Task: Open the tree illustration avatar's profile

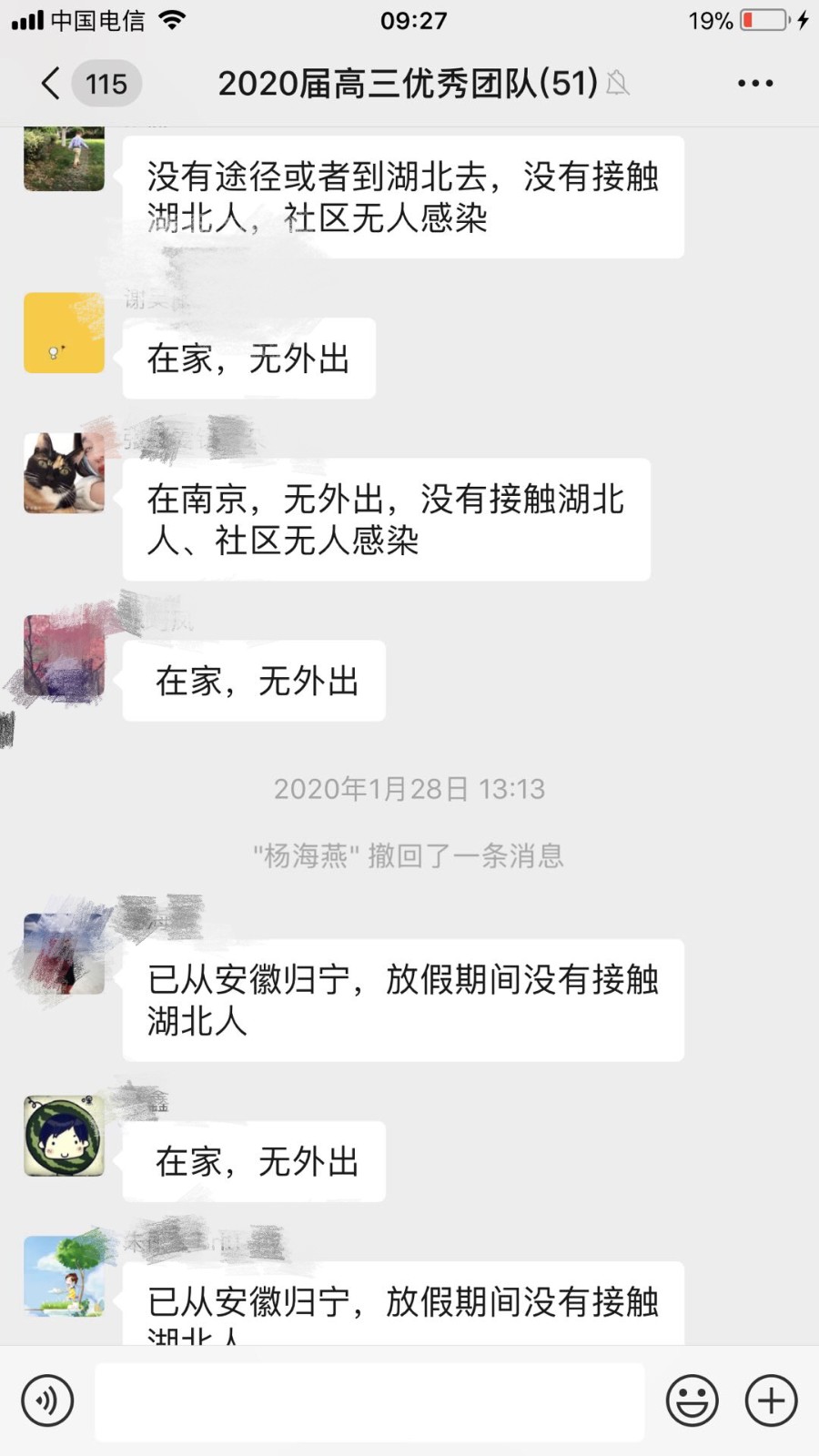Action: pyautogui.click(x=64, y=1276)
